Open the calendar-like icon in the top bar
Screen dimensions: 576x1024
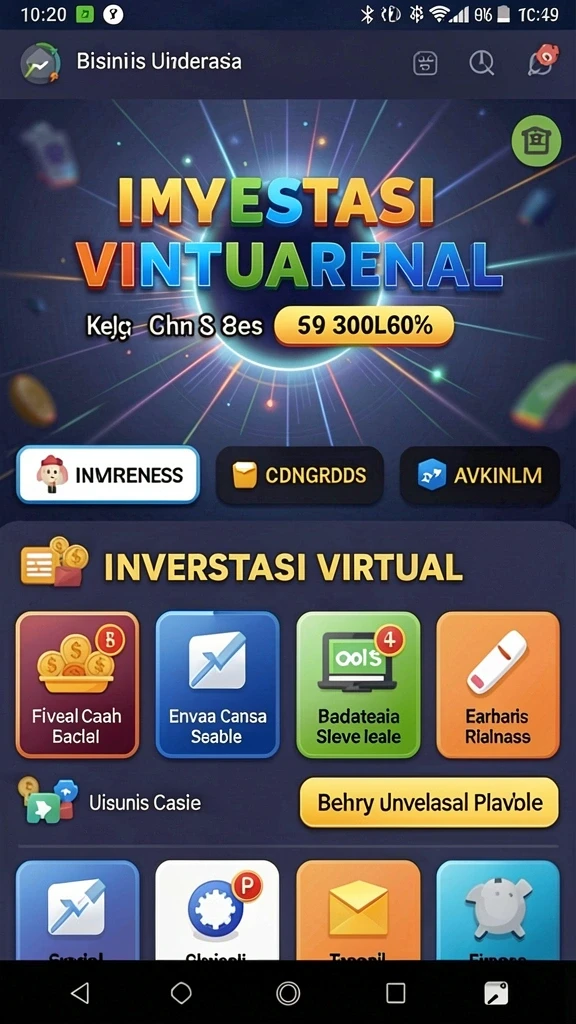click(425, 63)
